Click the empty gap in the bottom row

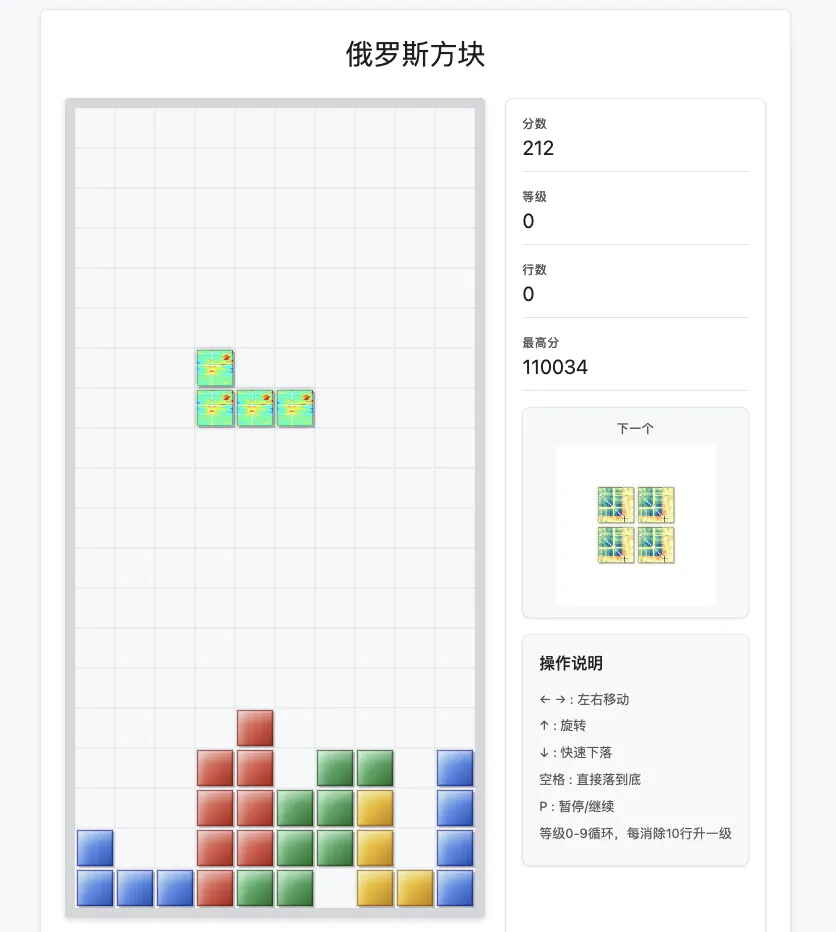tap(334, 887)
